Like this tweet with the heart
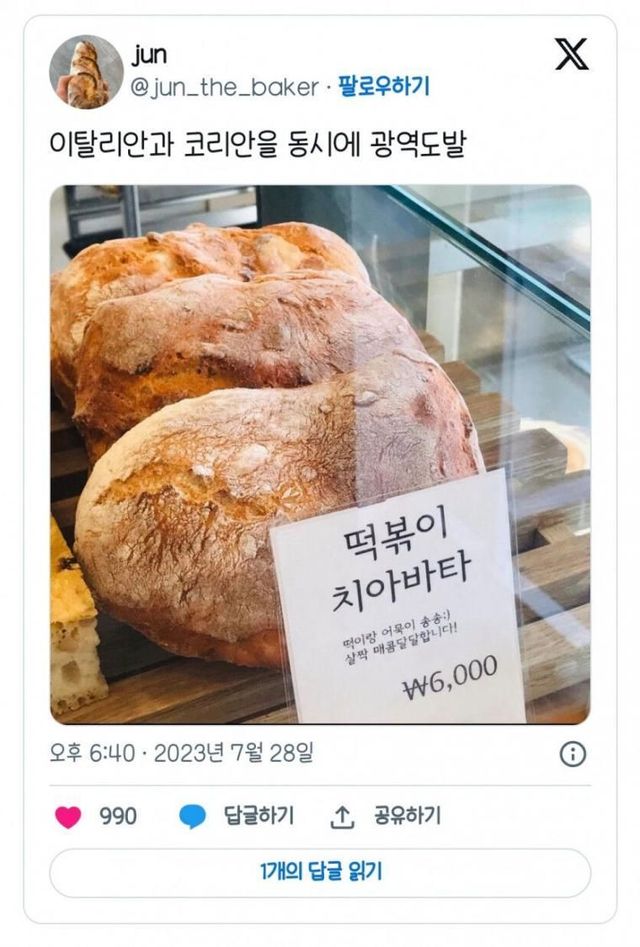Screen dimensions: 640x947 [68, 816]
